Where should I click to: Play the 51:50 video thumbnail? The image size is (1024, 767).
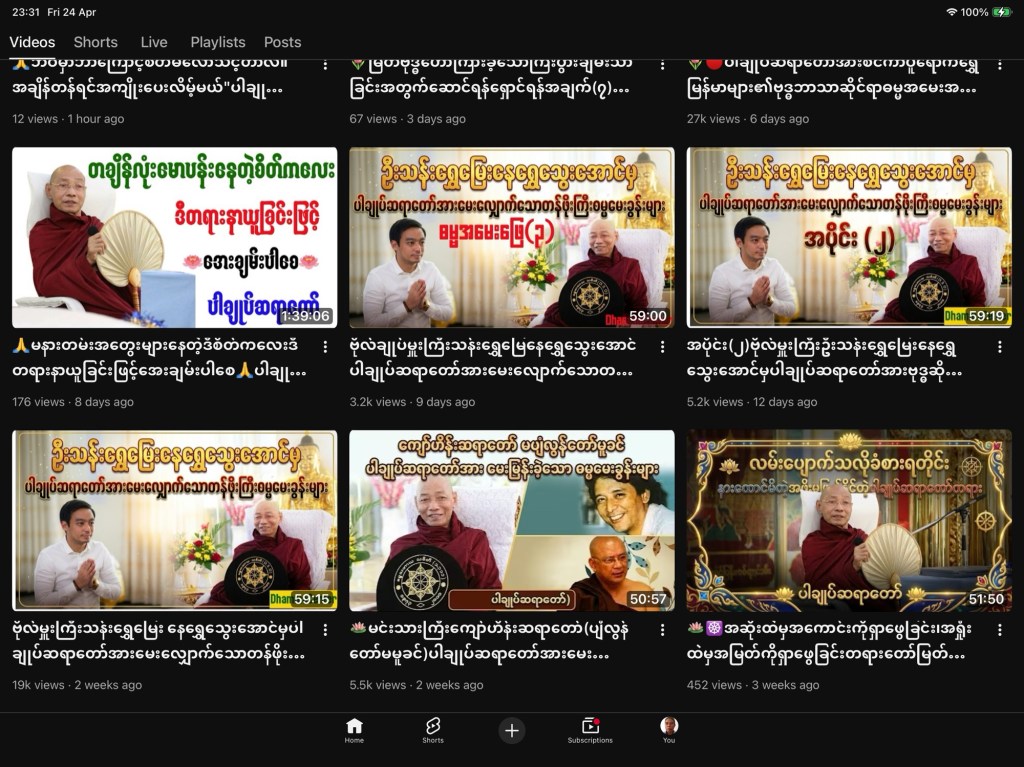(849, 520)
